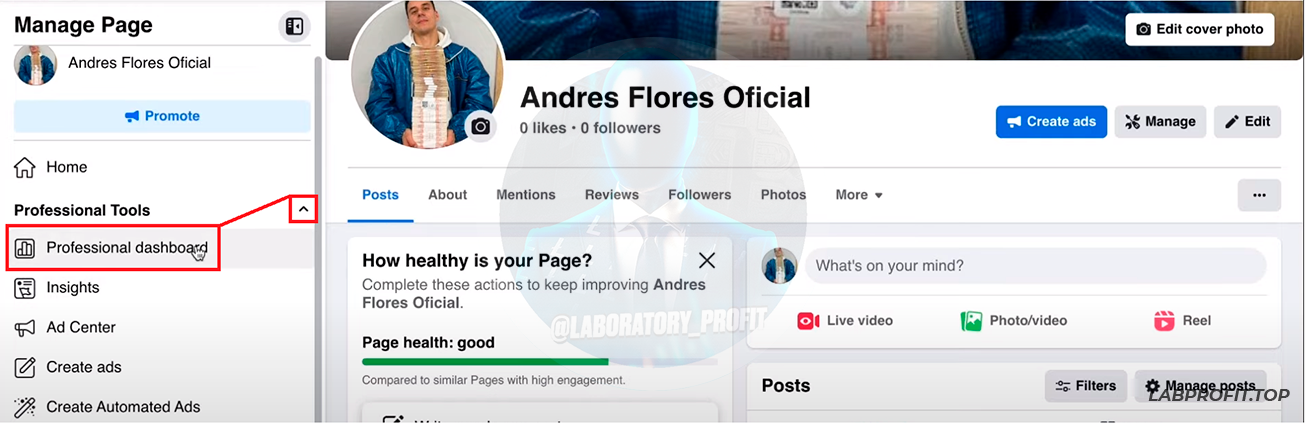Expand the More tab dropdown
Image resolution: width=1306 pixels, height=427 pixels.
click(x=858, y=195)
